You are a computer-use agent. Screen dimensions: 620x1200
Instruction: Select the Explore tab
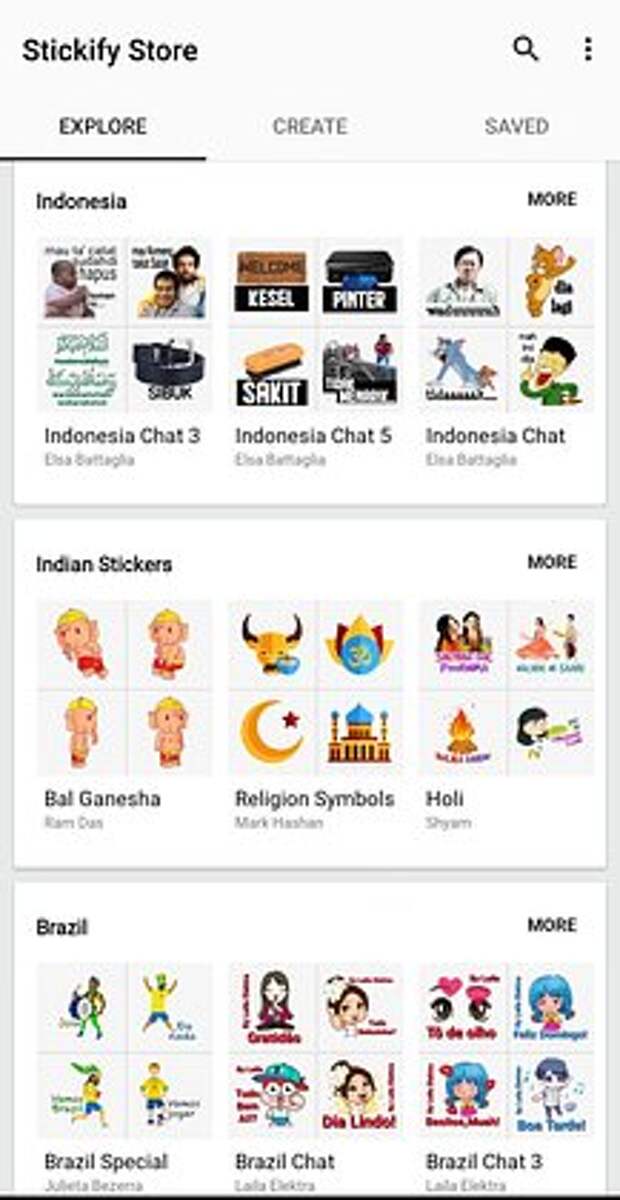[x=103, y=127]
